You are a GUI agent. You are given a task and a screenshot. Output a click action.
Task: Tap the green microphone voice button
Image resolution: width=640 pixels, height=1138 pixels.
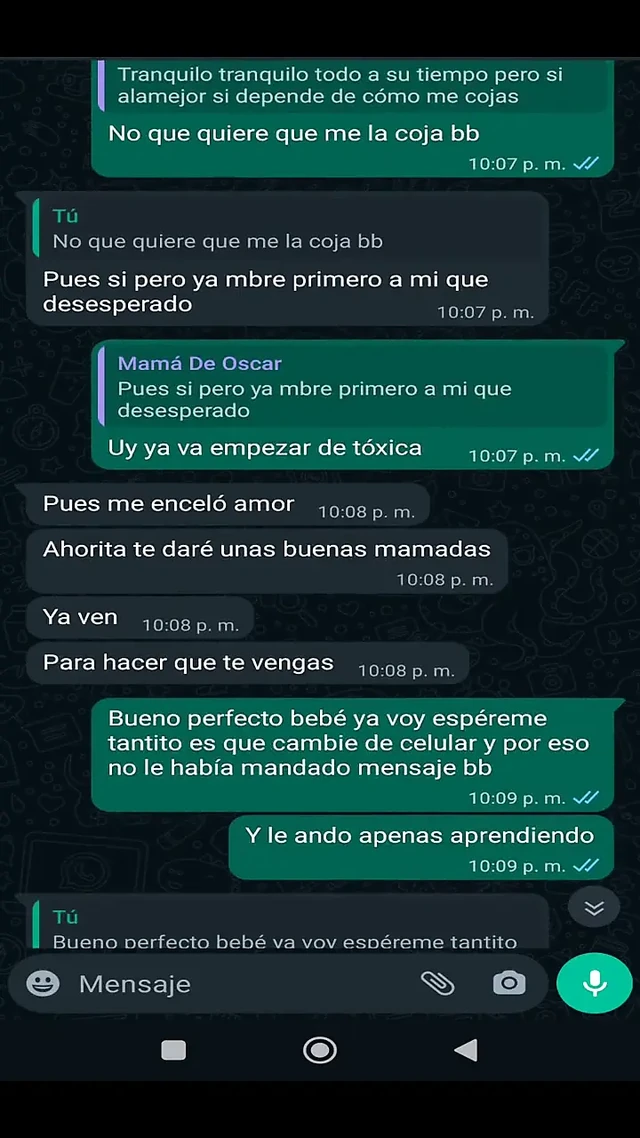pyautogui.click(x=594, y=984)
